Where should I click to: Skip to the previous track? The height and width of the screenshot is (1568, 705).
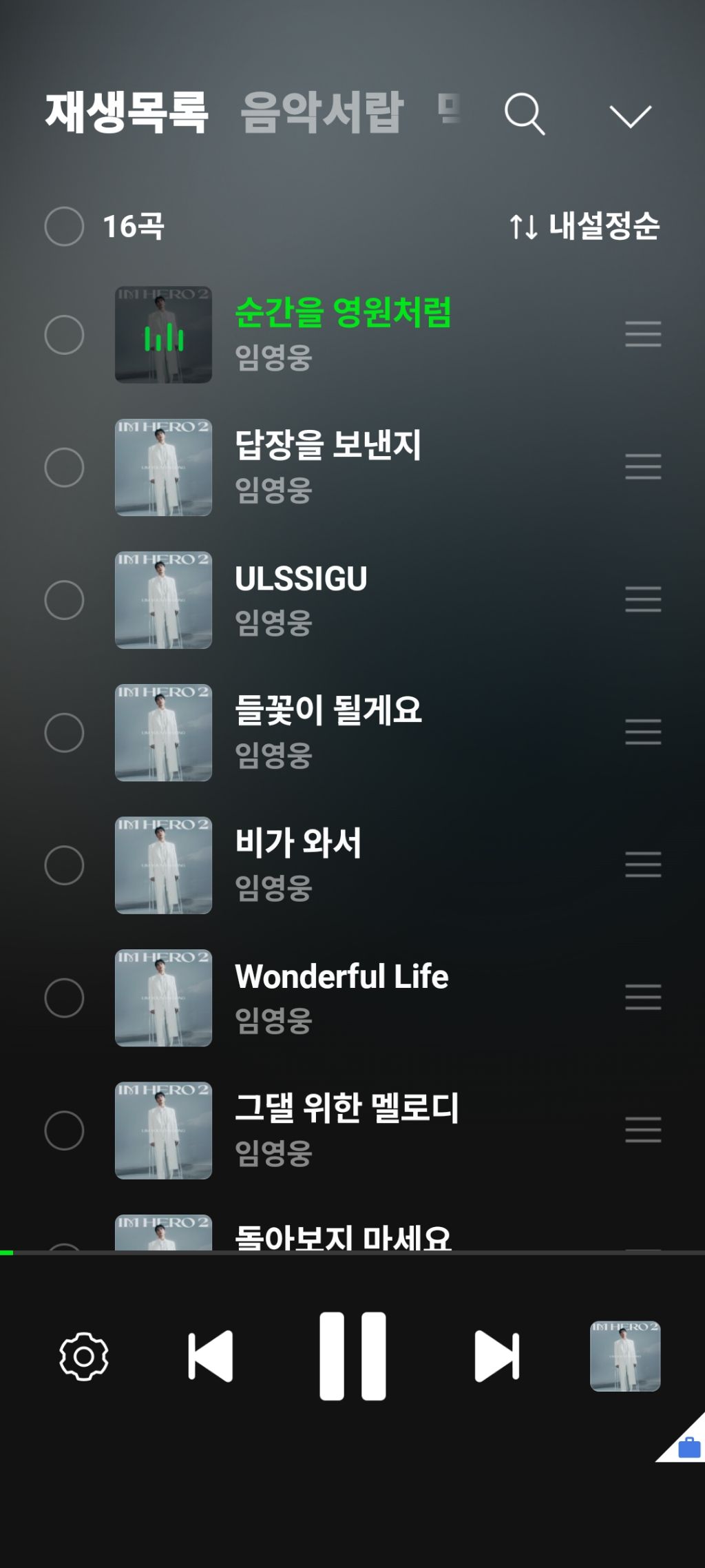[x=211, y=1356]
